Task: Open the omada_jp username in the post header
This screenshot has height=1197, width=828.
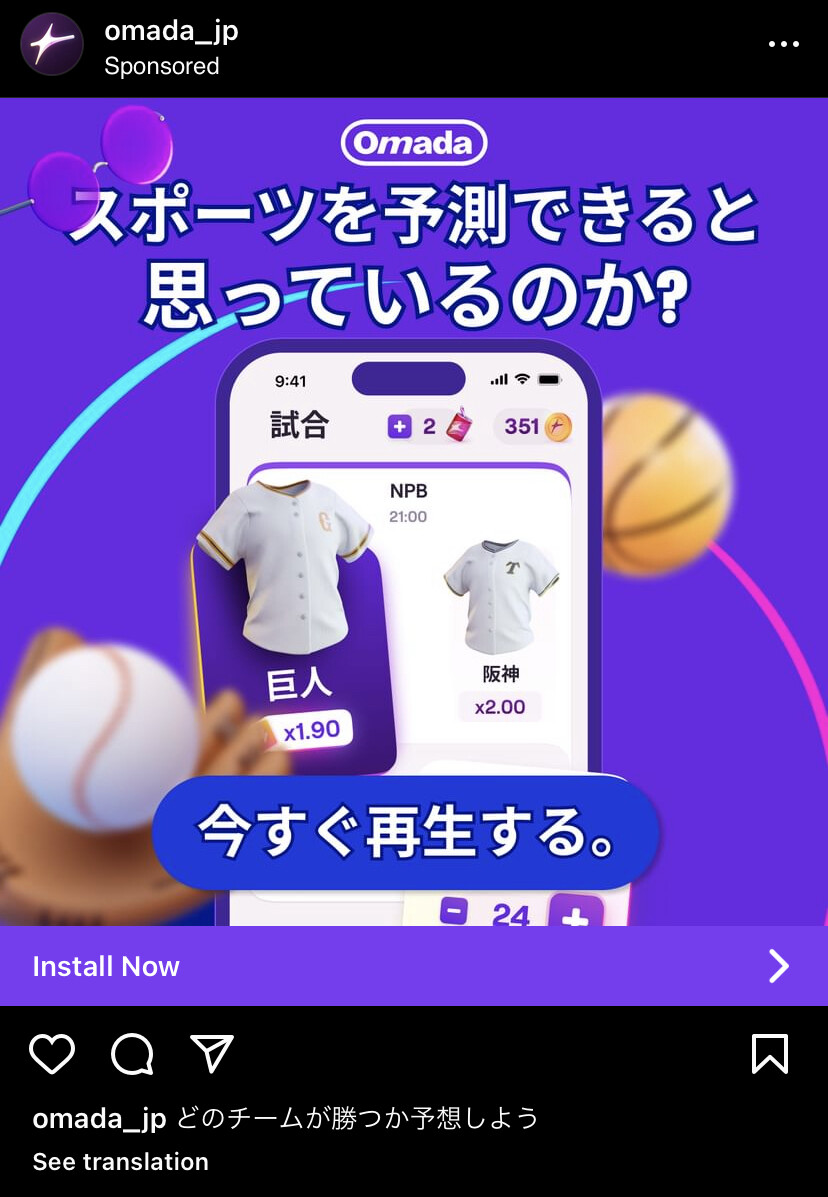Action: click(171, 31)
